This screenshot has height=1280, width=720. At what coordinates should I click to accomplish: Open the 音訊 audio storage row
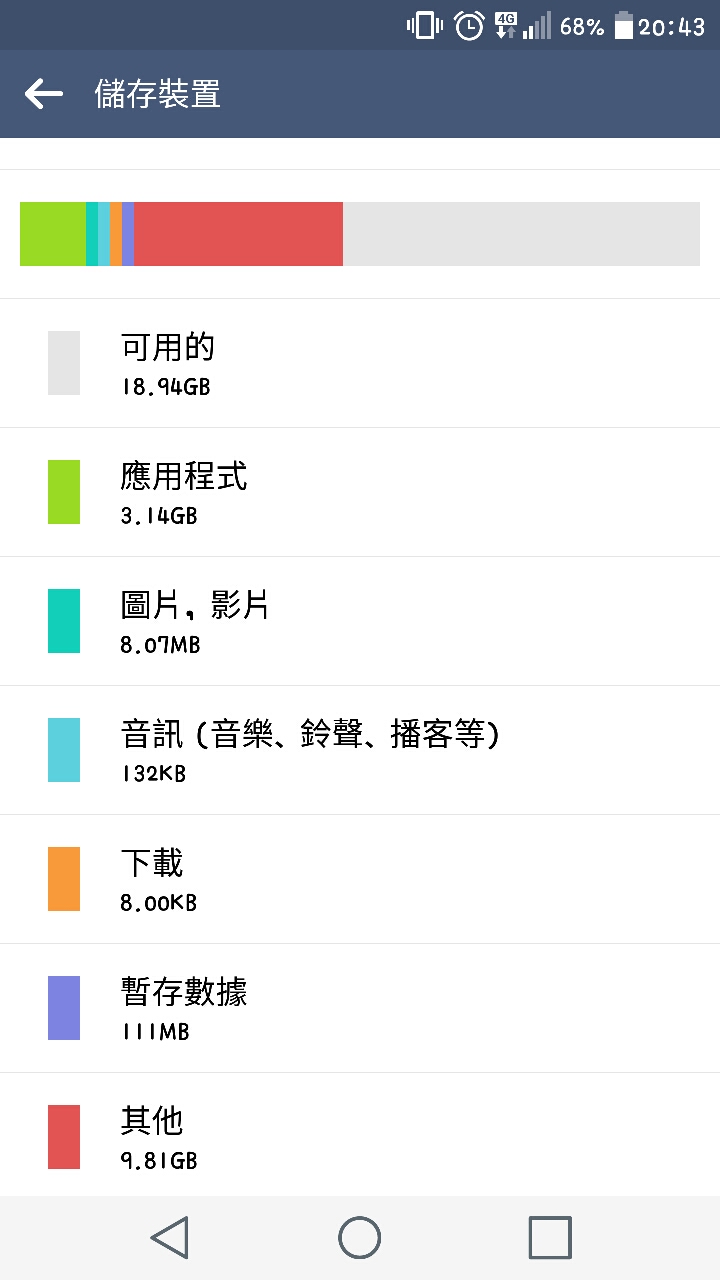coord(360,750)
